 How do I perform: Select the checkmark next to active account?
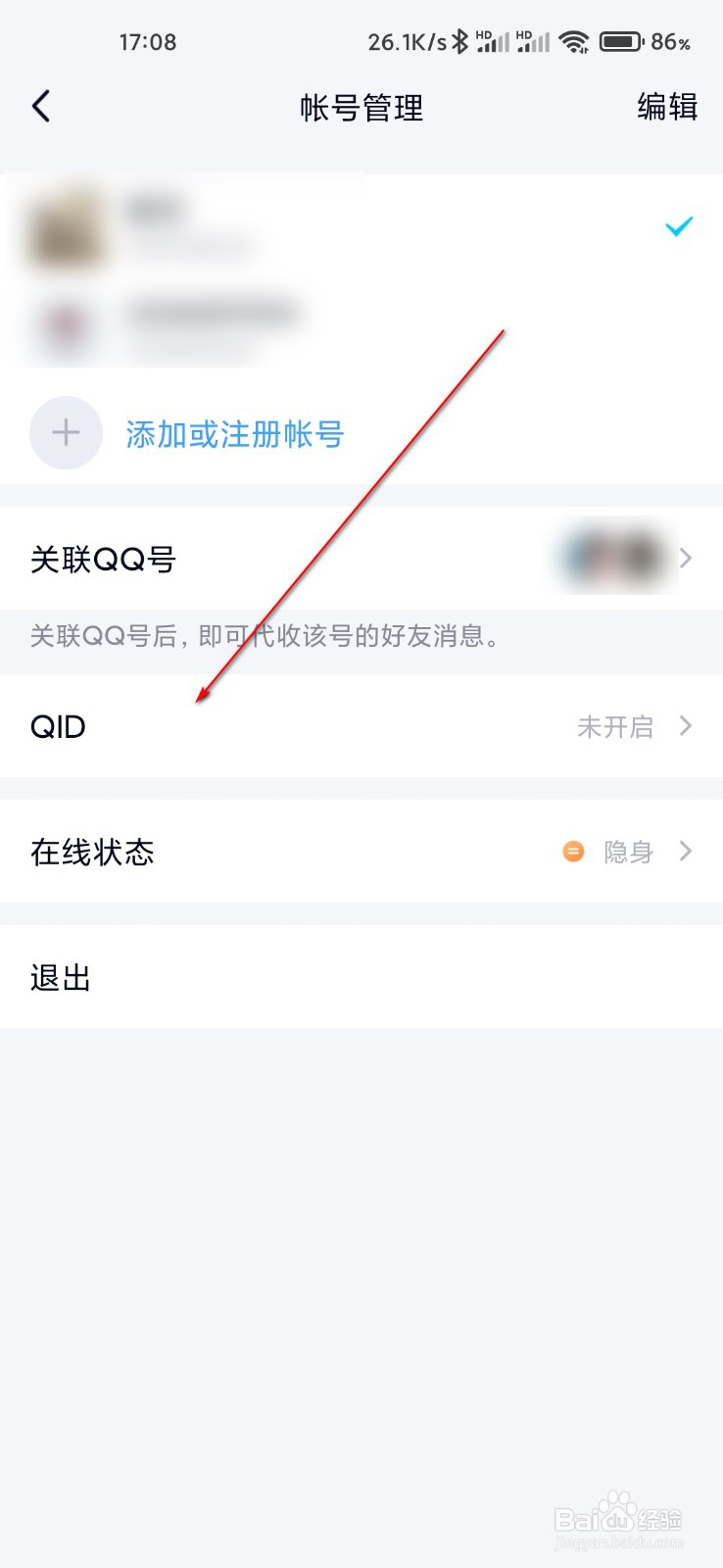pyautogui.click(x=677, y=225)
